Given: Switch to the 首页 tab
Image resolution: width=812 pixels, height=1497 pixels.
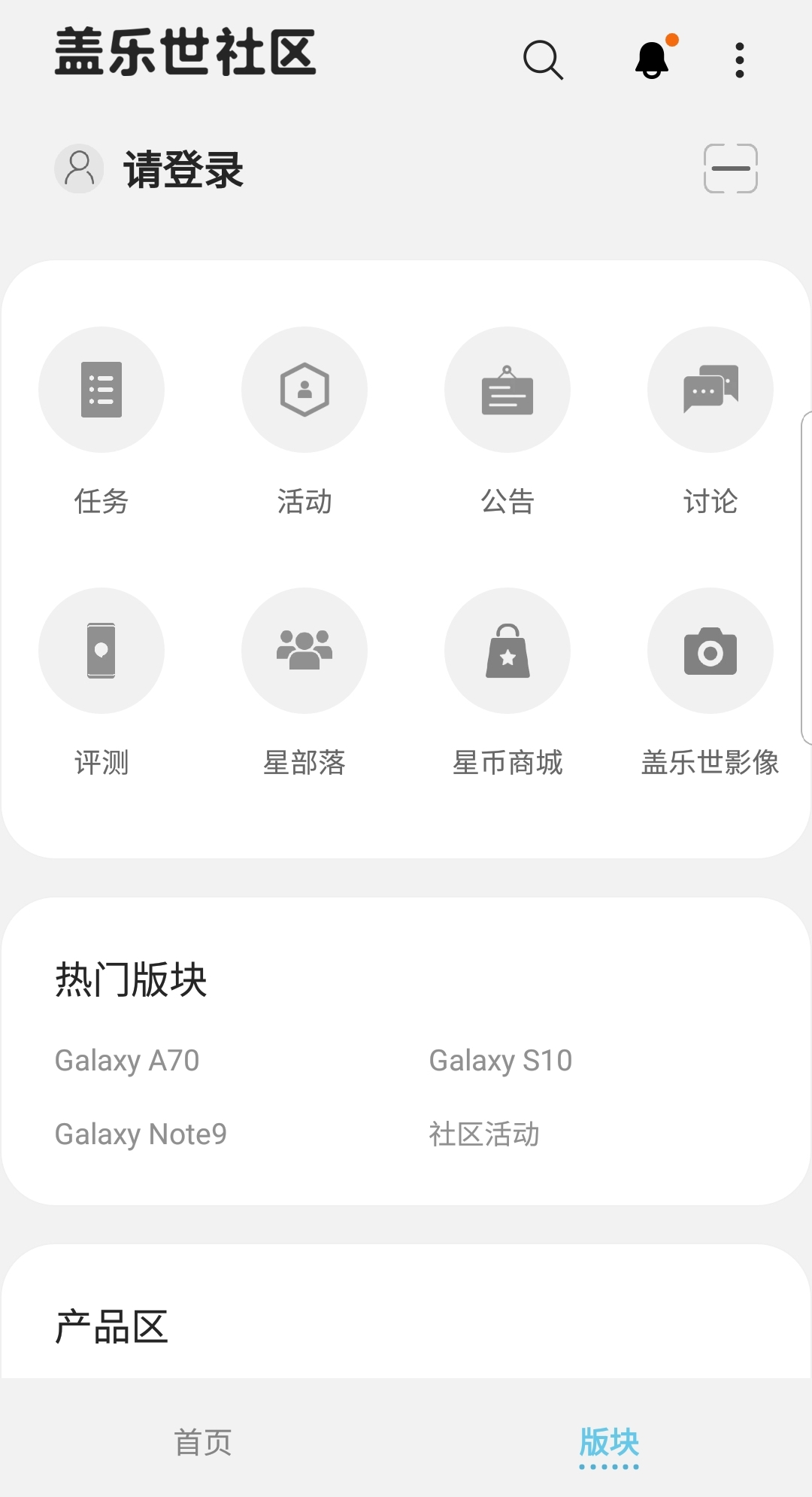Looking at the screenshot, I should pos(203,1444).
